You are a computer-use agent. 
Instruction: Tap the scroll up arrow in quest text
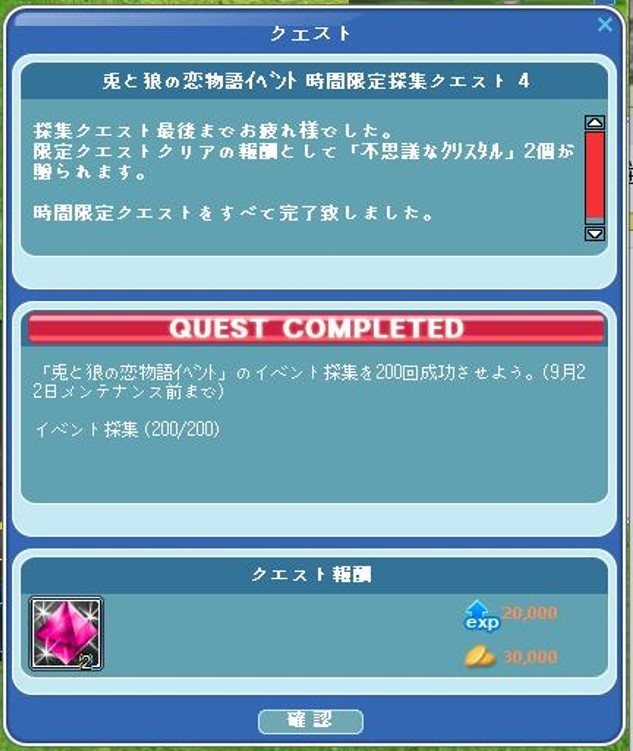point(594,123)
